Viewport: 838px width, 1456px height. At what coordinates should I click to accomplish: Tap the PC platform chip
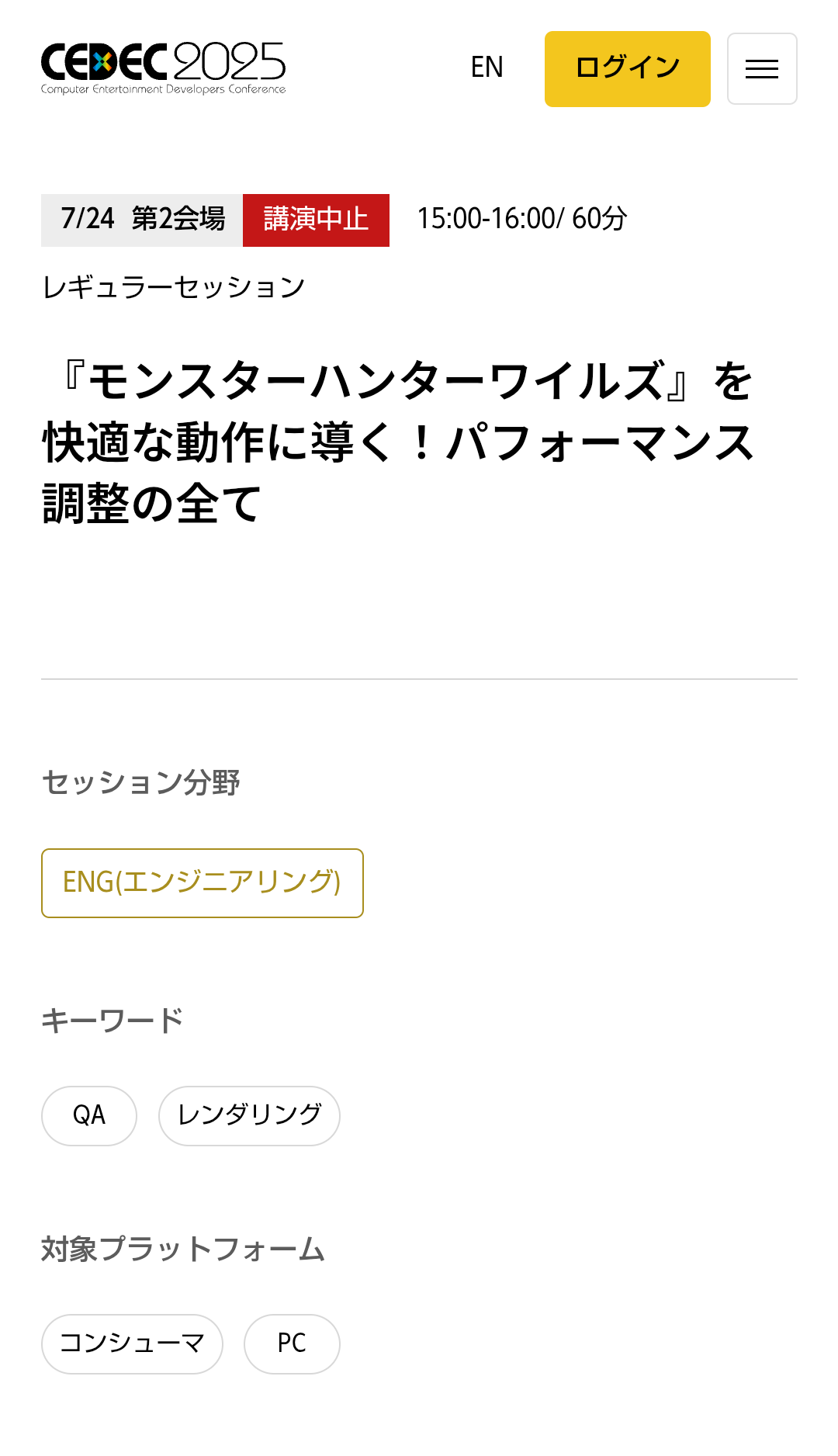coord(292,1343)
